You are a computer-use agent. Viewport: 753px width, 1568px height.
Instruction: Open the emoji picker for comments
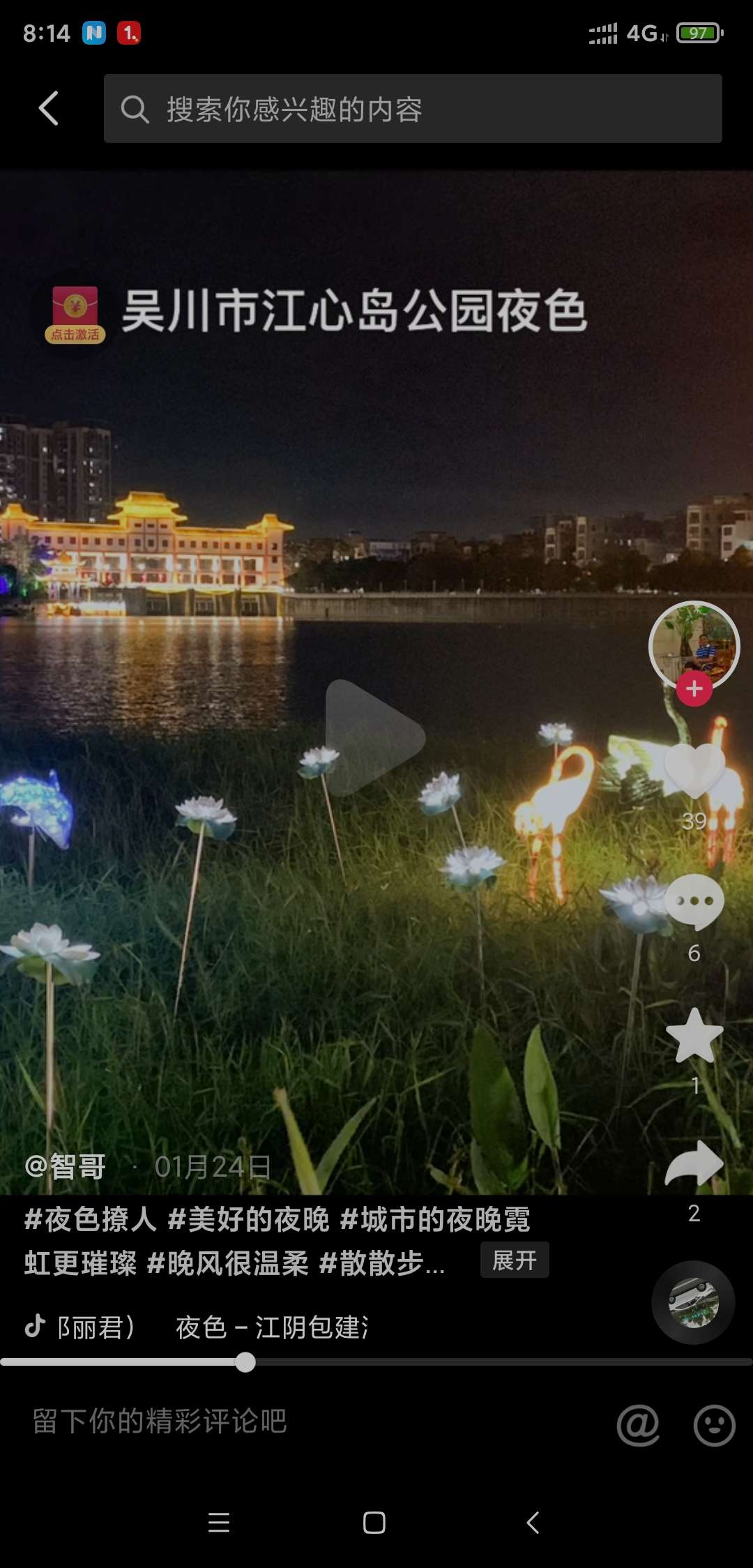point(714,1424)
